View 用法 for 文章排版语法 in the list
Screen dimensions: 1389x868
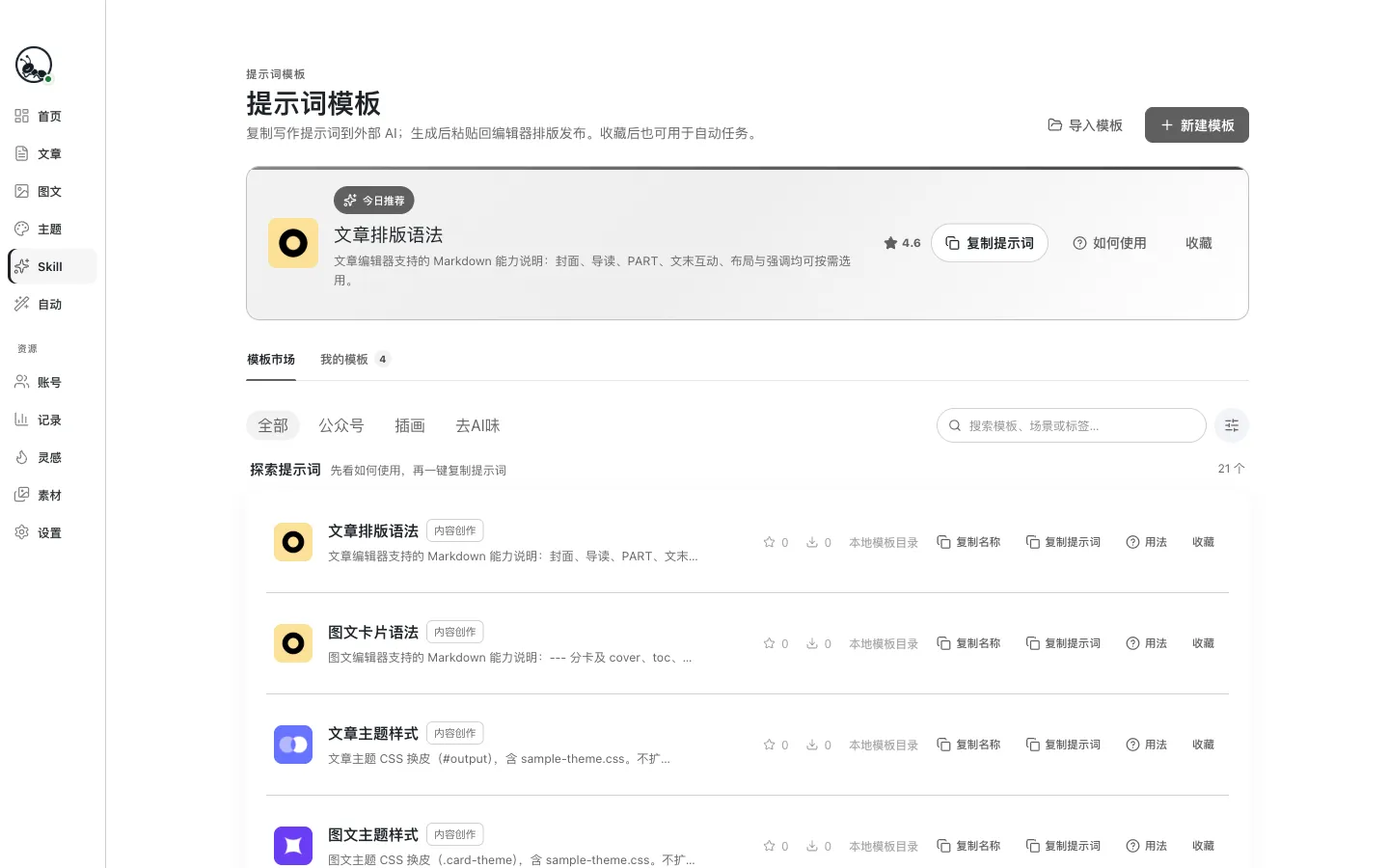coord(1147,542)
